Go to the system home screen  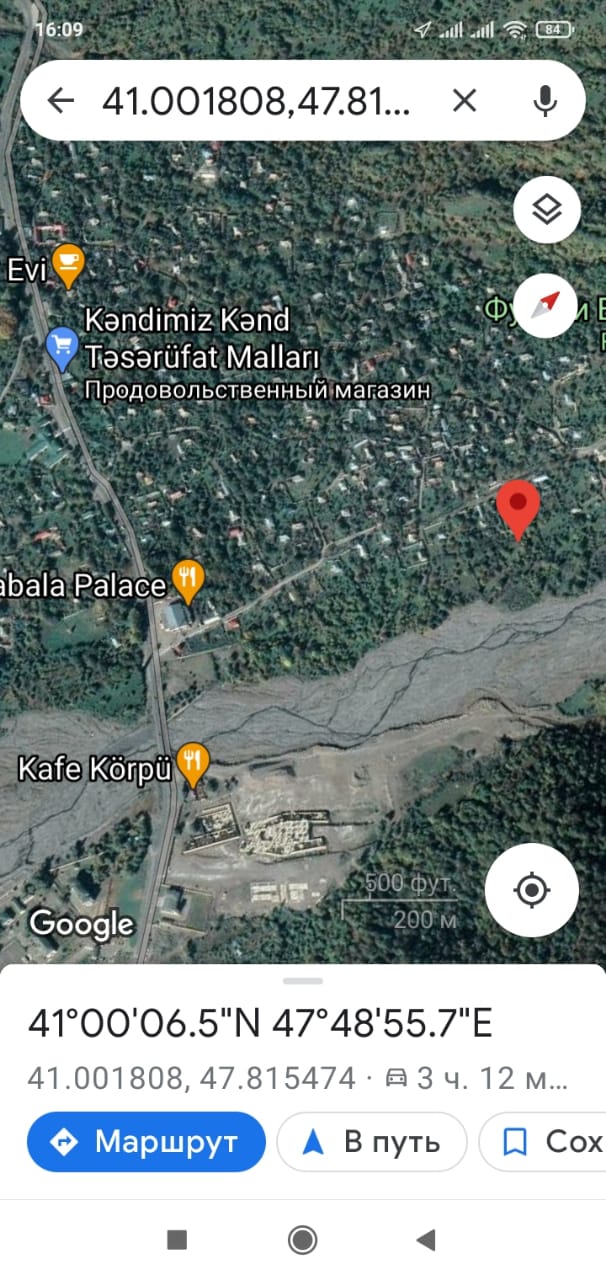click(x=302, y=1240)
